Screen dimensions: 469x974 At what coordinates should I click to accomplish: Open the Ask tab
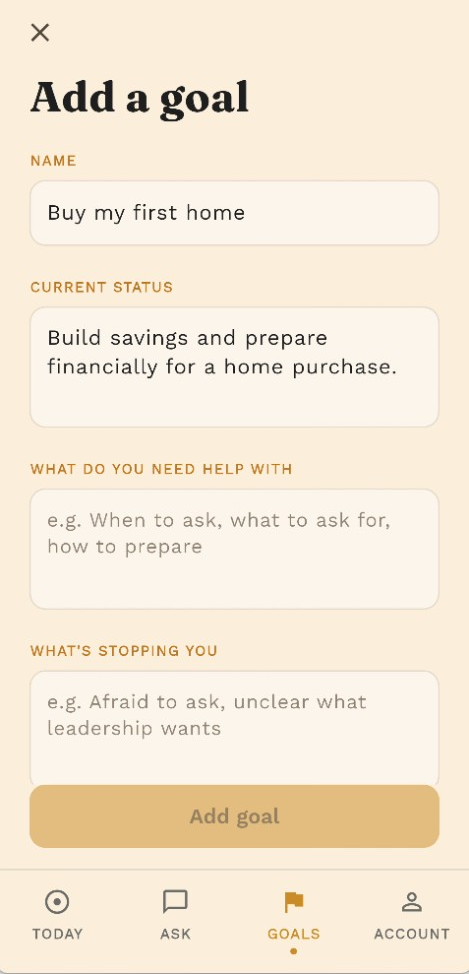[175, 915]
